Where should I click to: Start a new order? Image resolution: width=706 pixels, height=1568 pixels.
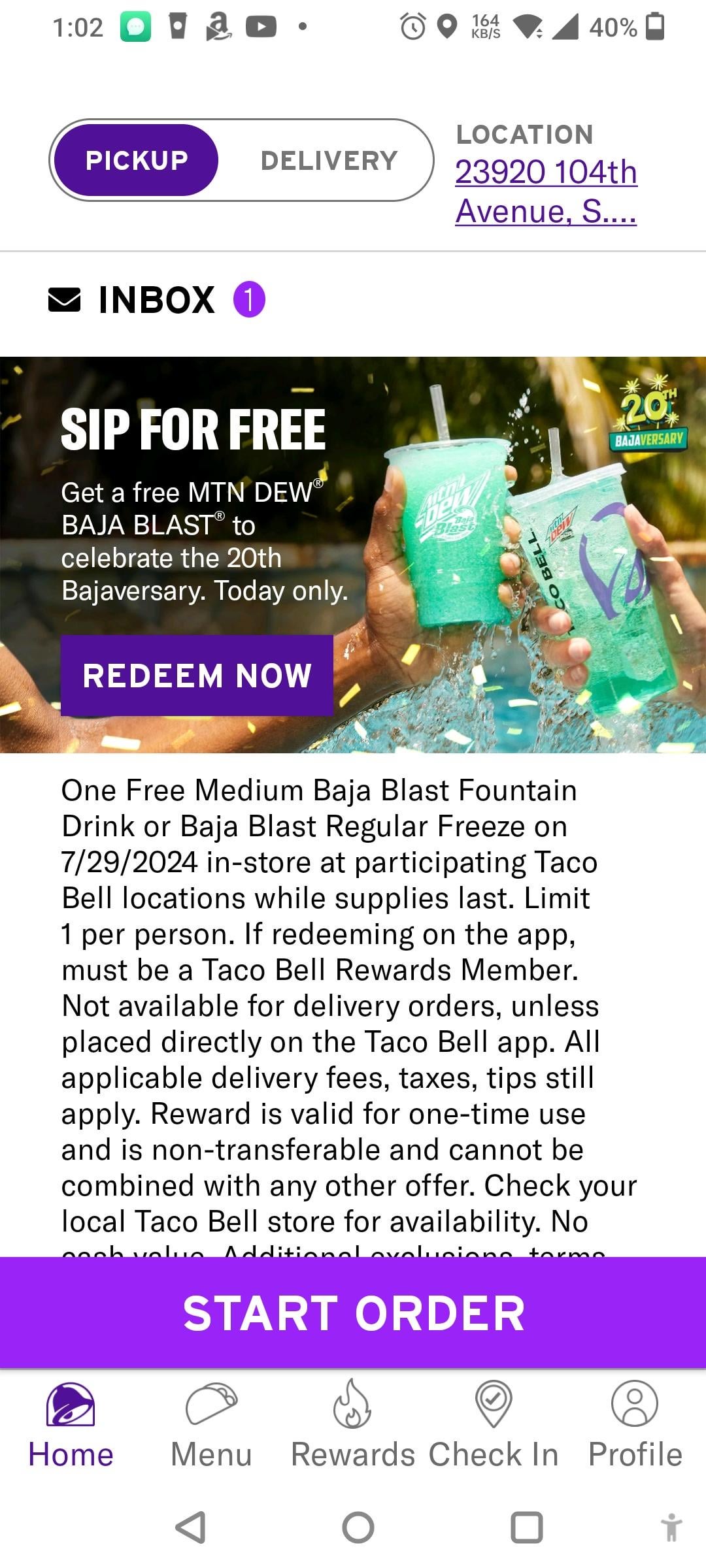[353, 1313]
